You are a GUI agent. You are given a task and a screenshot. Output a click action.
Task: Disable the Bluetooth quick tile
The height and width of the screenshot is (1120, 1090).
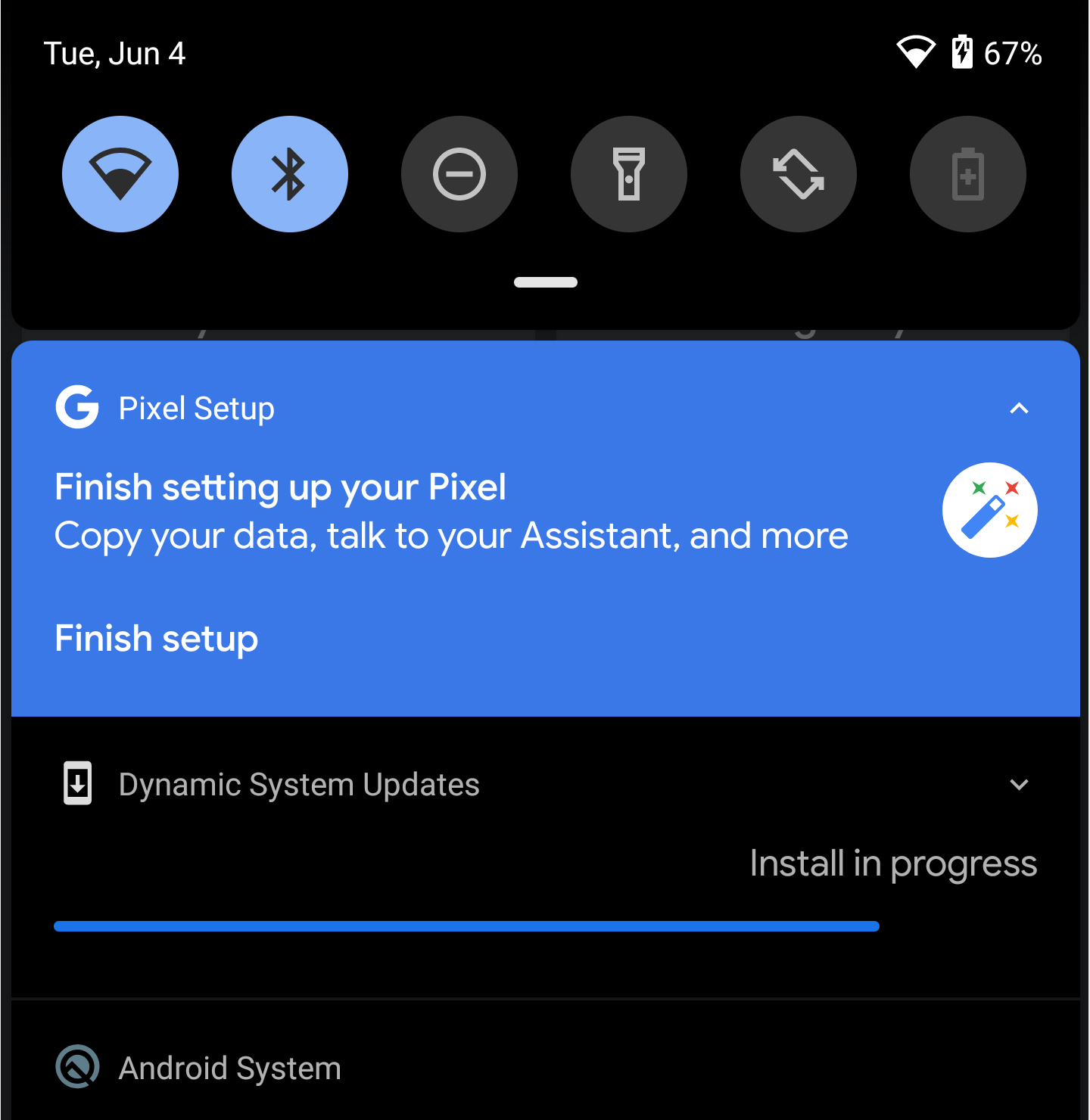tap(290, 174)
